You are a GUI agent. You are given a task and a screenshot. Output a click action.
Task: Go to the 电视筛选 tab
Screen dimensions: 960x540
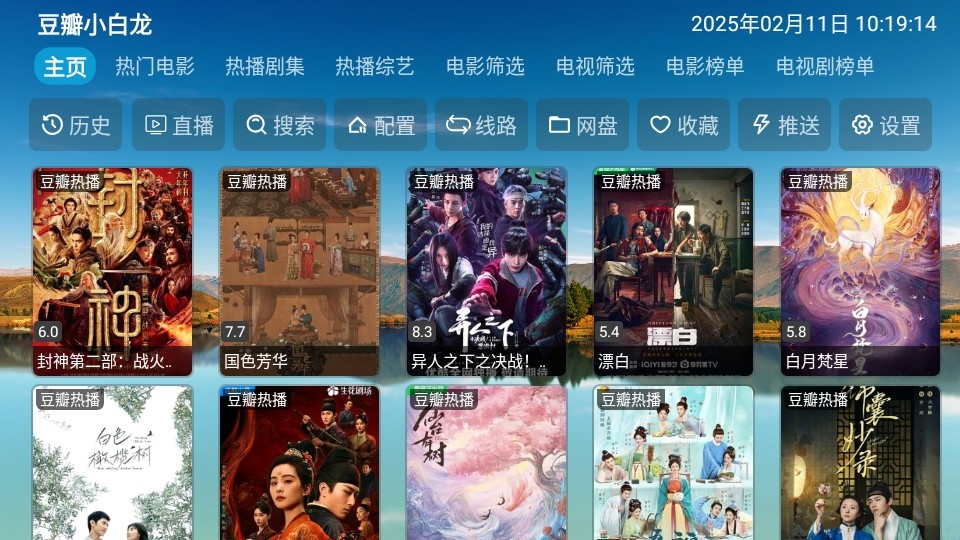[595, 67]
